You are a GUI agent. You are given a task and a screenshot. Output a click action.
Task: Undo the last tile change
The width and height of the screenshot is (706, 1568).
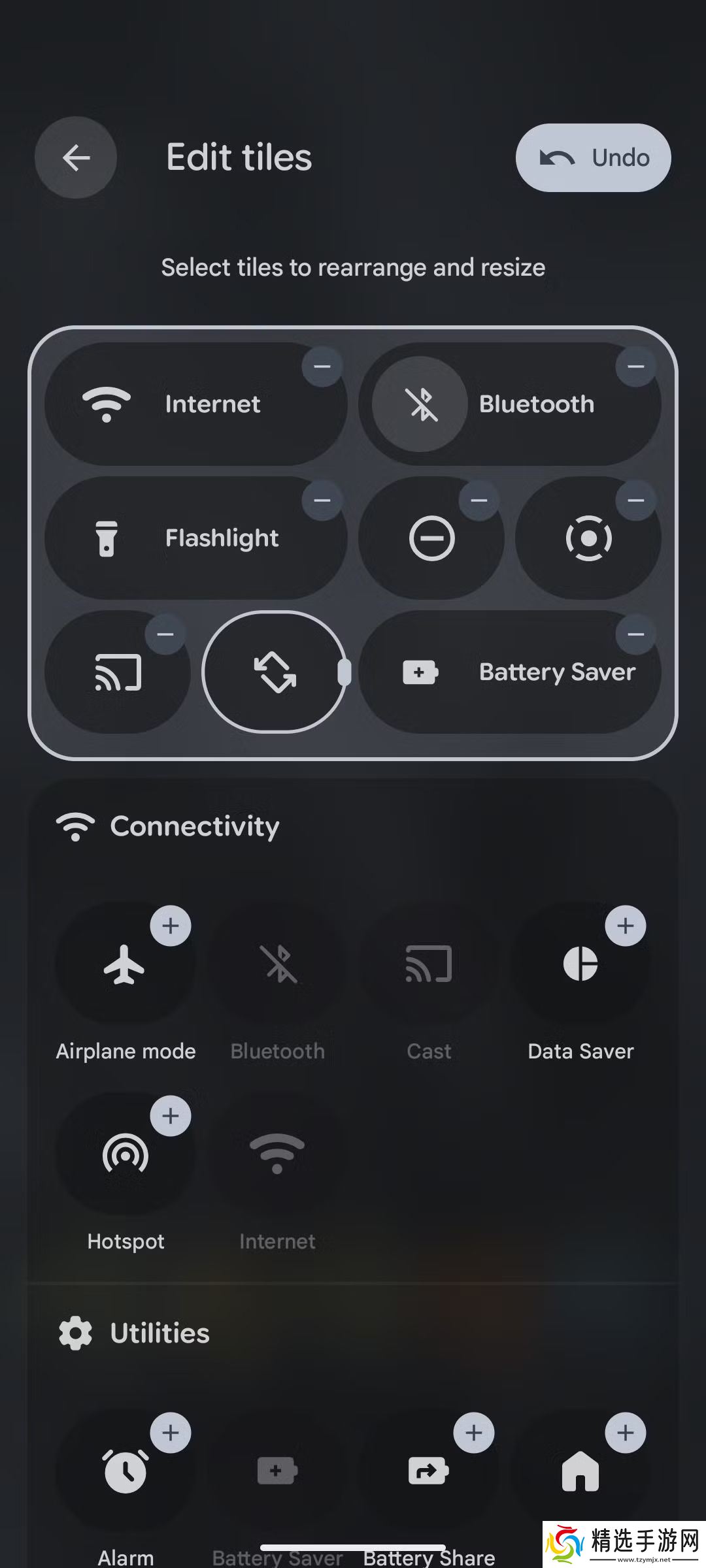tap(593, 157)
